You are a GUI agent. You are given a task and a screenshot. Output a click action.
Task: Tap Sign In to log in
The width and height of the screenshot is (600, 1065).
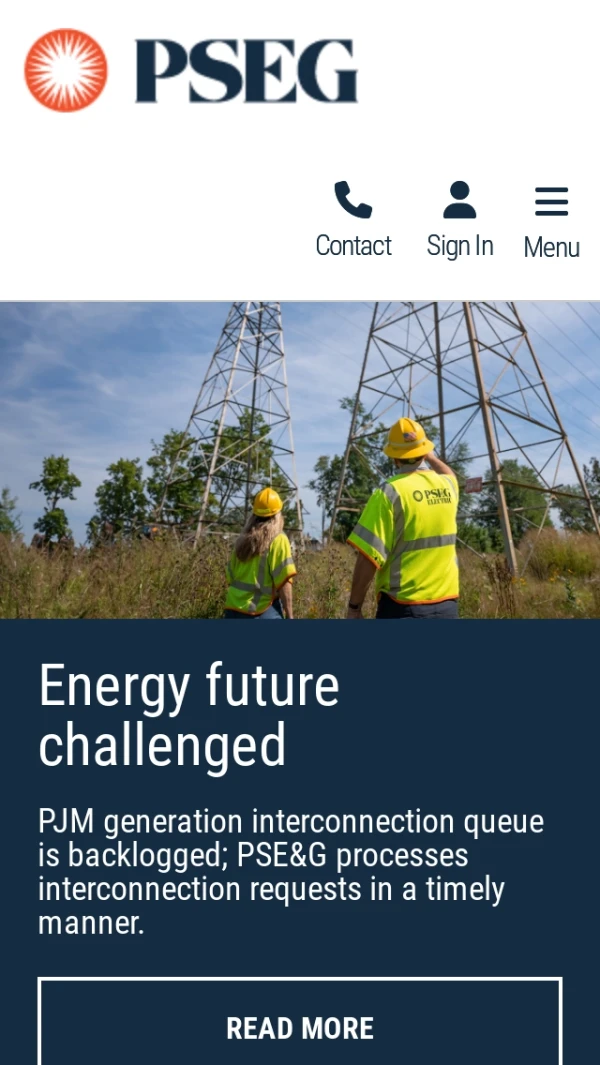pos(459,220)
